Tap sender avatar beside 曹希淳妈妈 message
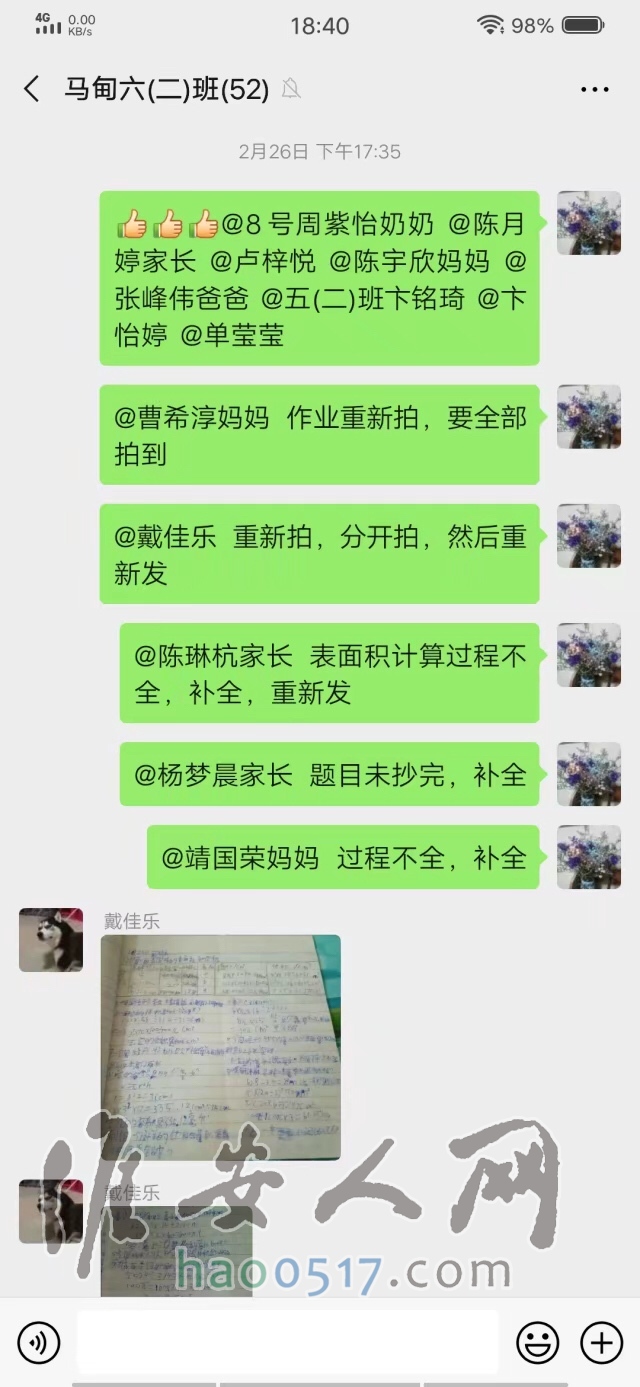Viewport: 640px width, 1387px height. pyautogui.click(x=588, y=417)
